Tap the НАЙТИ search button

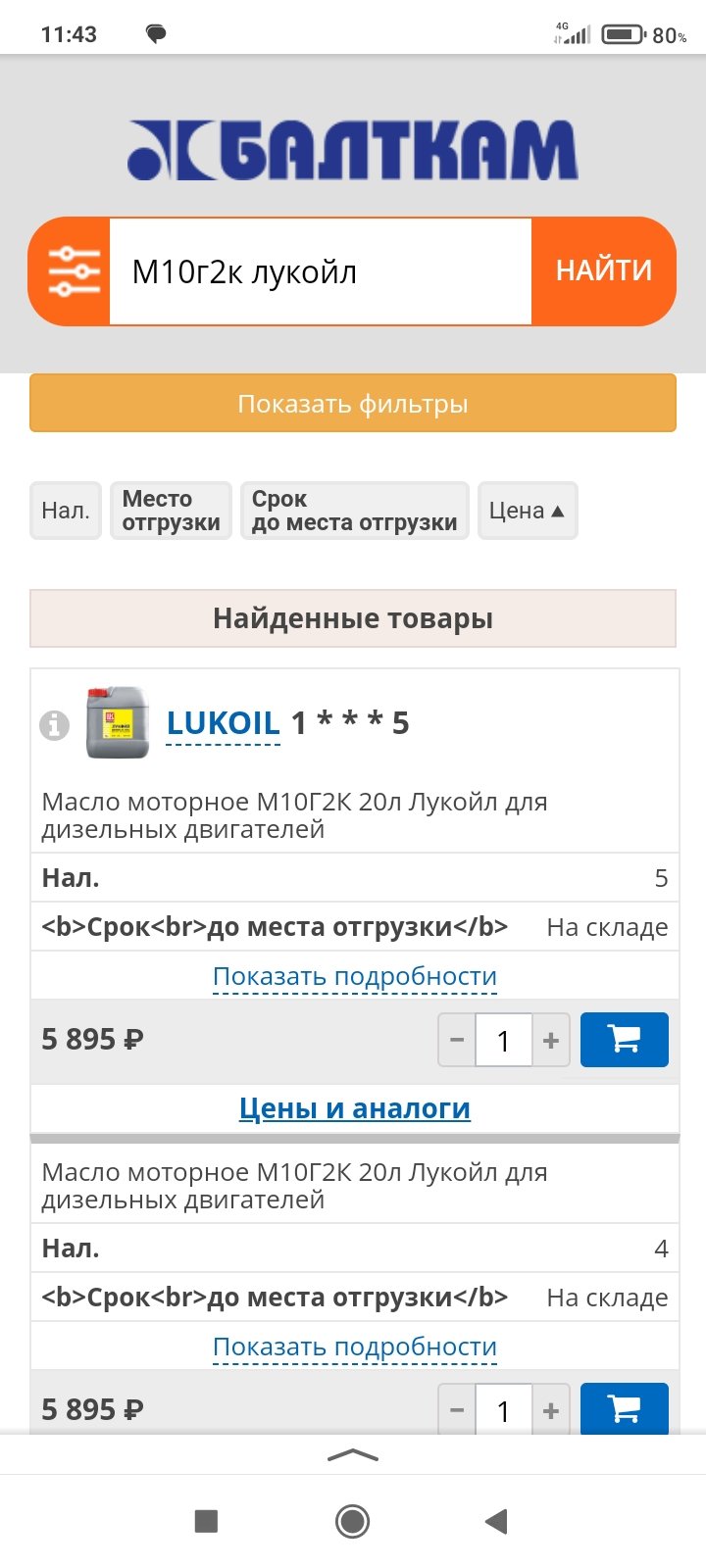603,271
